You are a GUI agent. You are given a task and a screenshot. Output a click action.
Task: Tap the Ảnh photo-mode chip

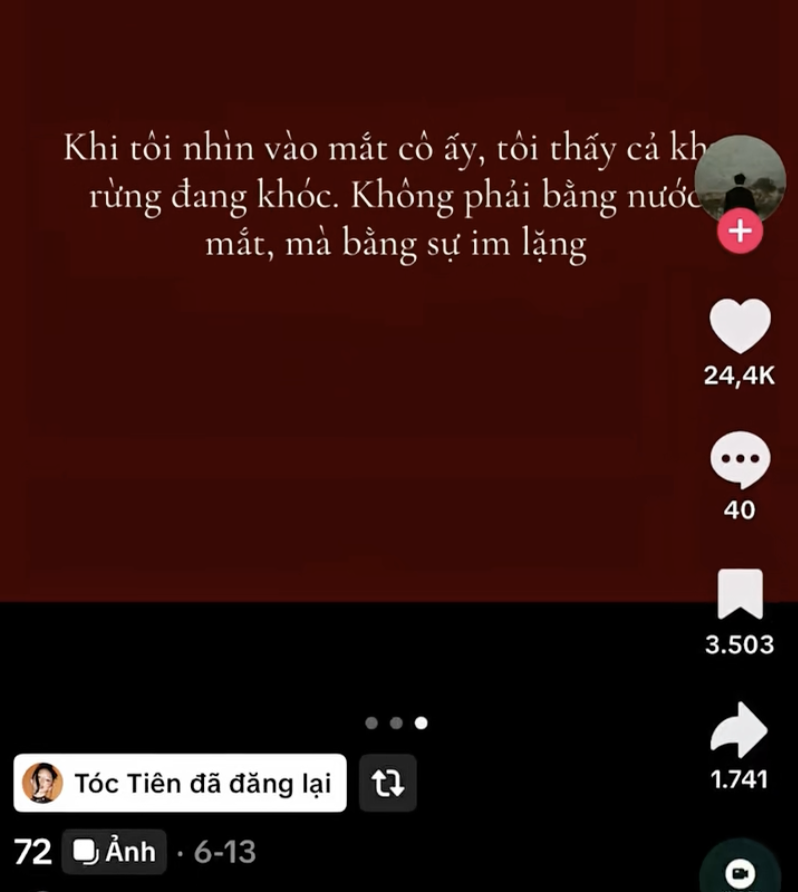pos(115,852)
